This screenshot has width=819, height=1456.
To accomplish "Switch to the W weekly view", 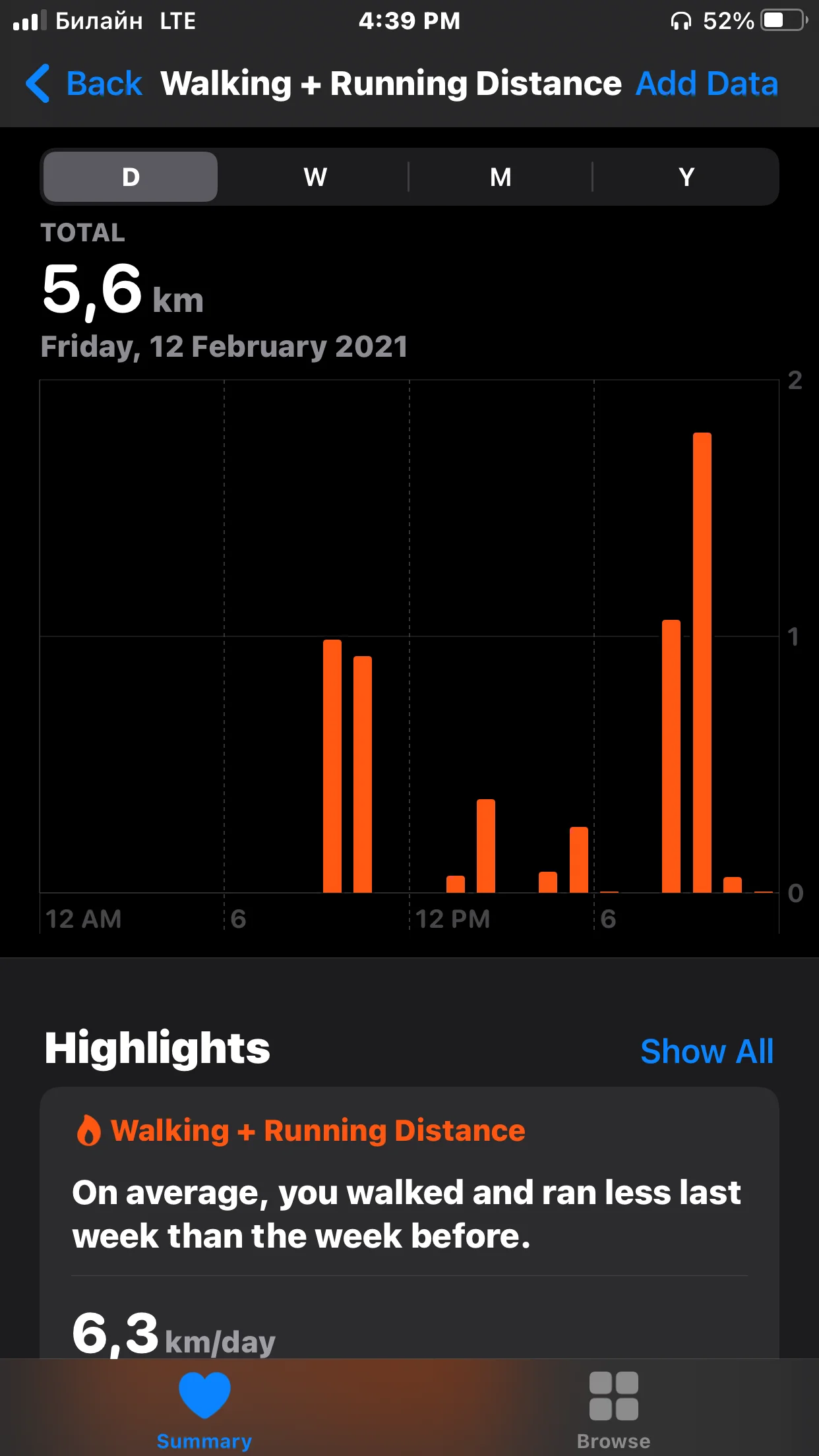I will pos(315,177).
